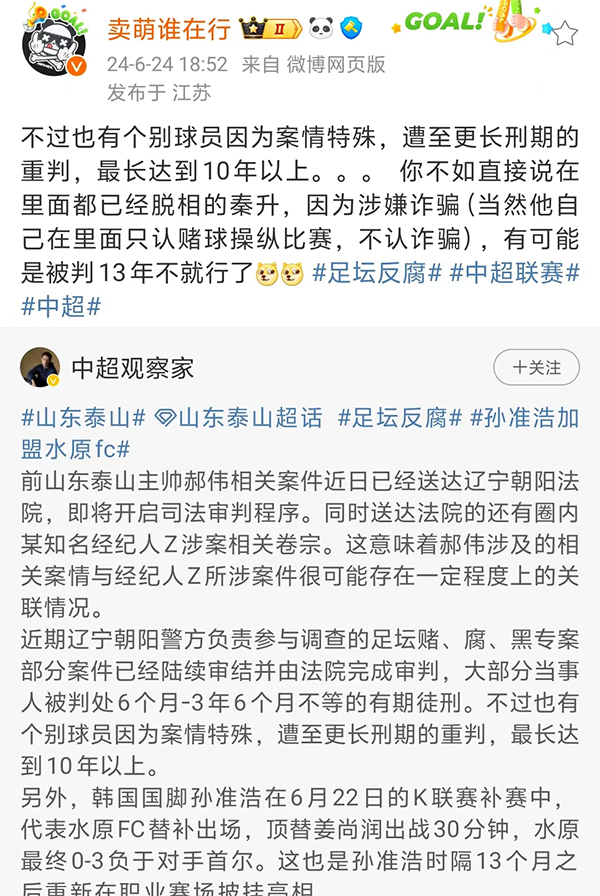View 中超观察家's profile avatar
This screenshot has width=600, height=896.
pyautogui.click(x=40, y=368)
